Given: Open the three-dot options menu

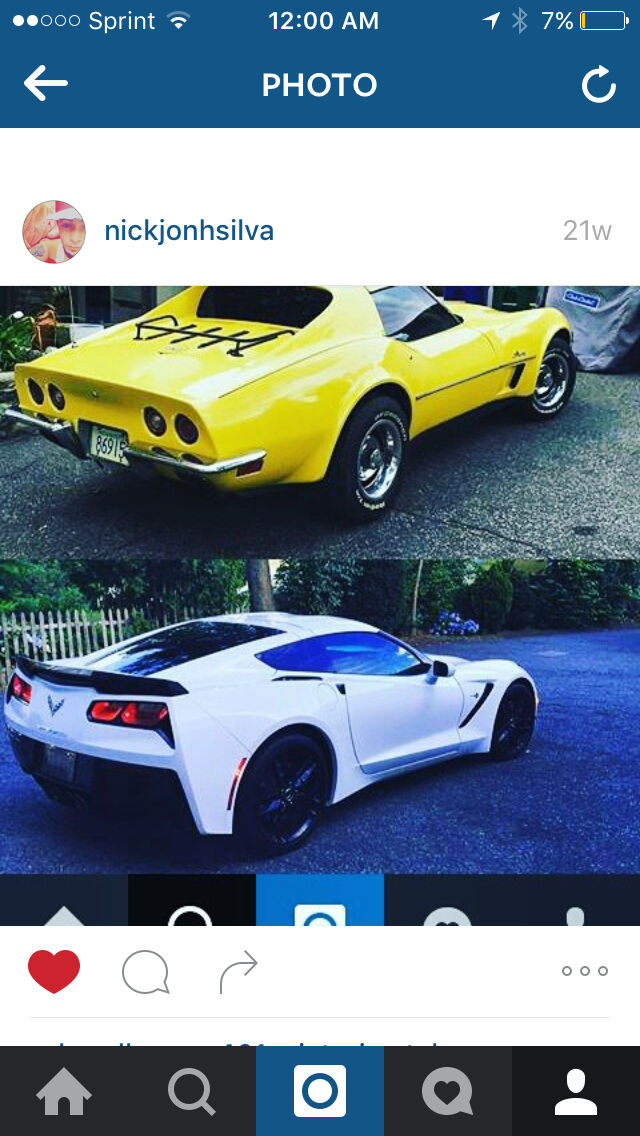Looking at the screenshot, I should click(x=584, y=971).
